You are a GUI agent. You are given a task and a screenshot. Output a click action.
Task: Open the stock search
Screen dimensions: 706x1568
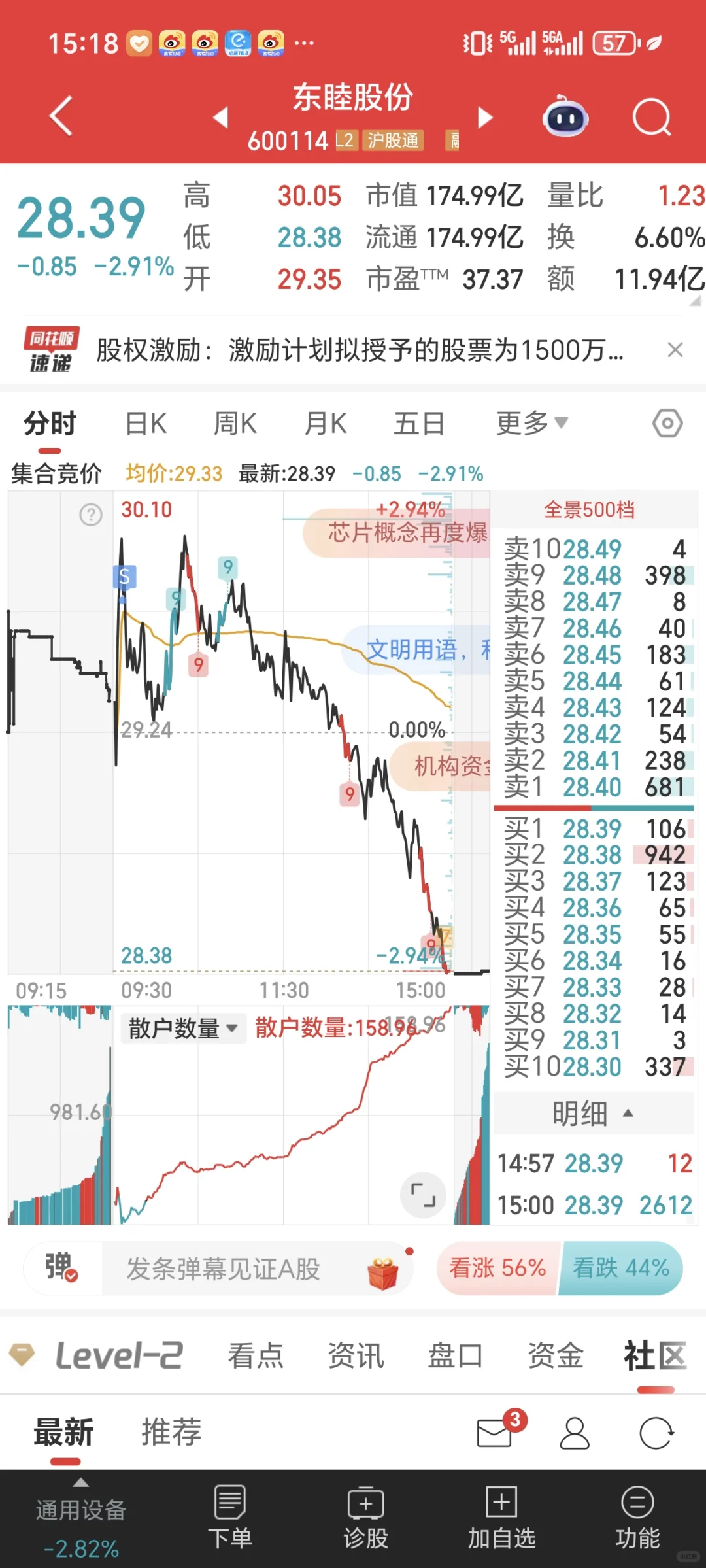[x=650, y=118]
